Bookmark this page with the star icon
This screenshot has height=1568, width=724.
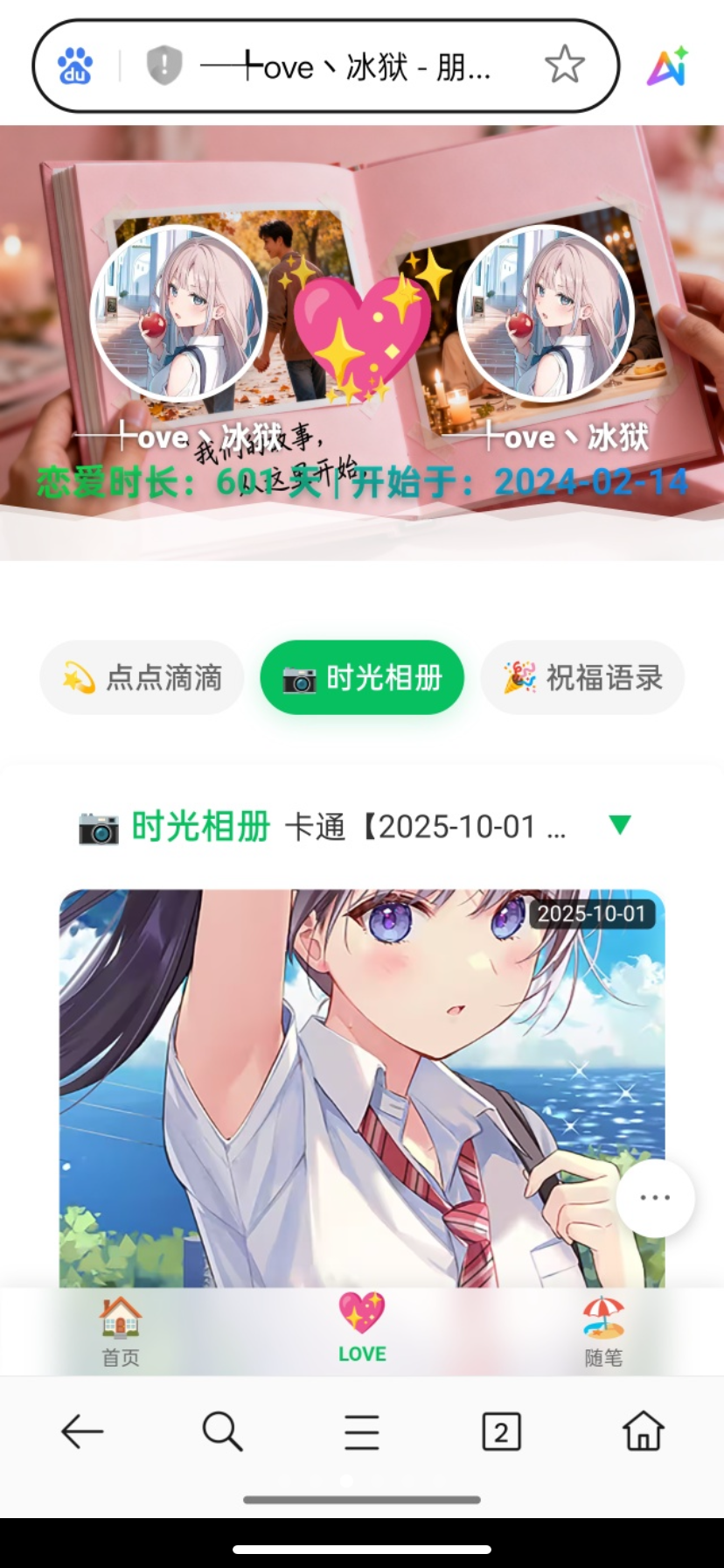[x=564, y=65]
